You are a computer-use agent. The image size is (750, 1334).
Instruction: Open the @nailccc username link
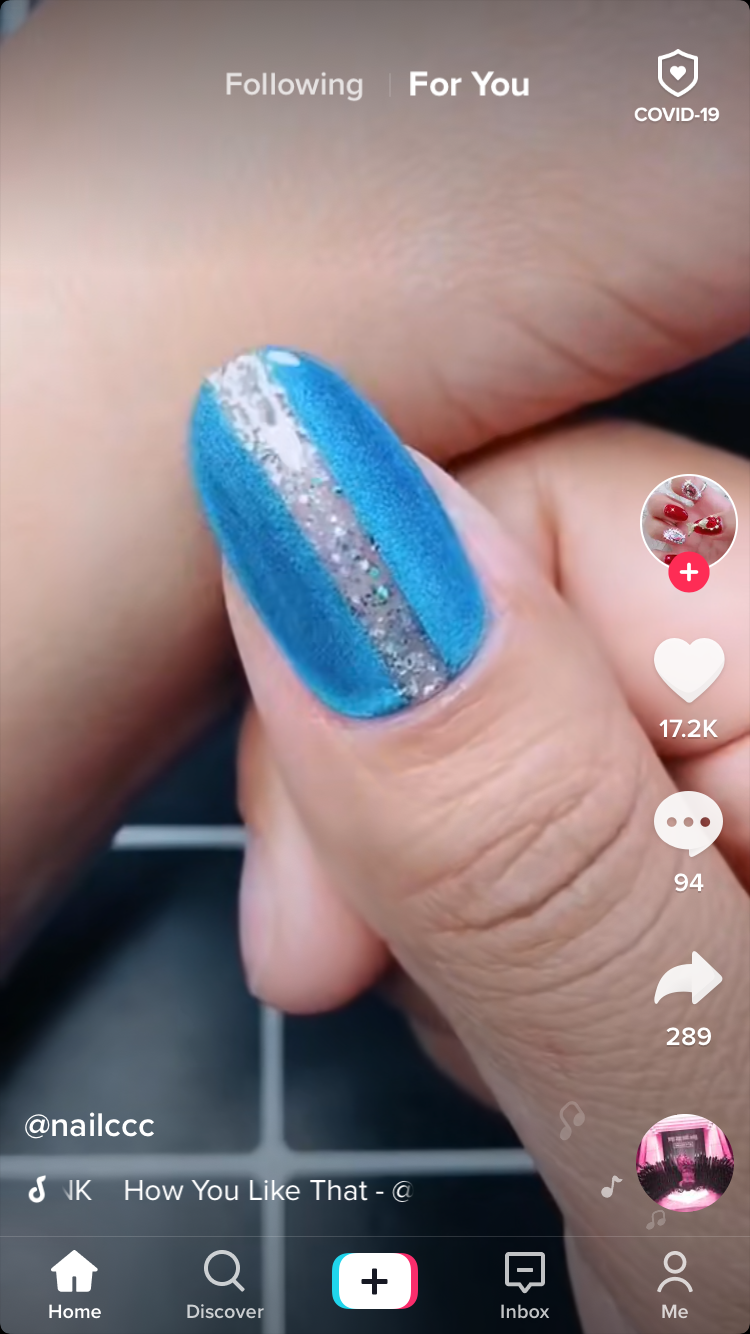(89, 1126)
